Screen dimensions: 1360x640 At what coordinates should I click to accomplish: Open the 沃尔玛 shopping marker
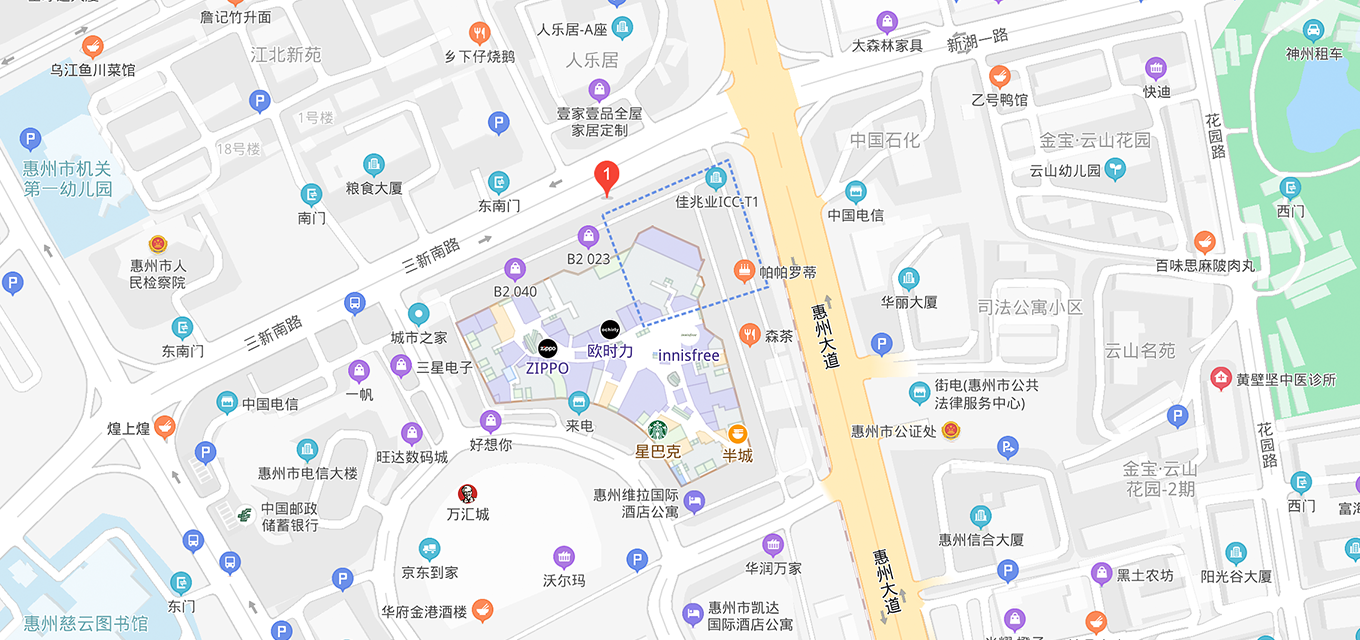click(564, 557)
